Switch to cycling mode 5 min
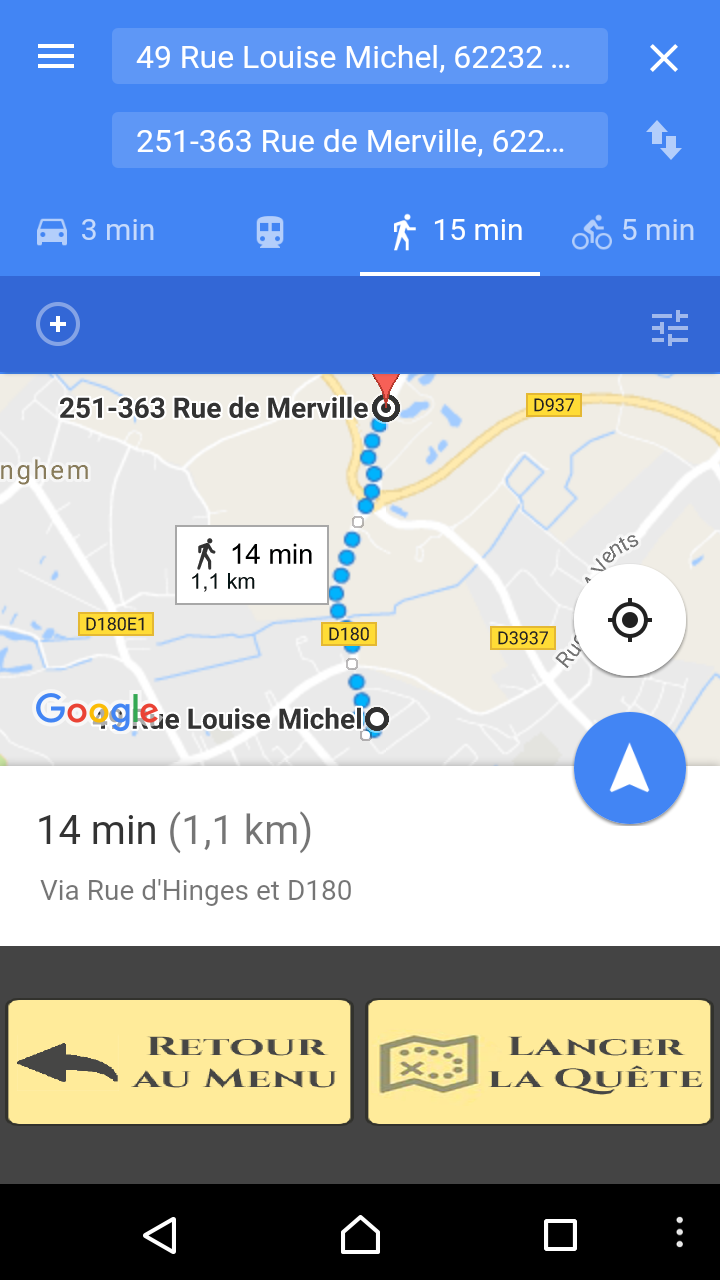The height and width of the screenshot is (1280, 720). coord(633,231)
